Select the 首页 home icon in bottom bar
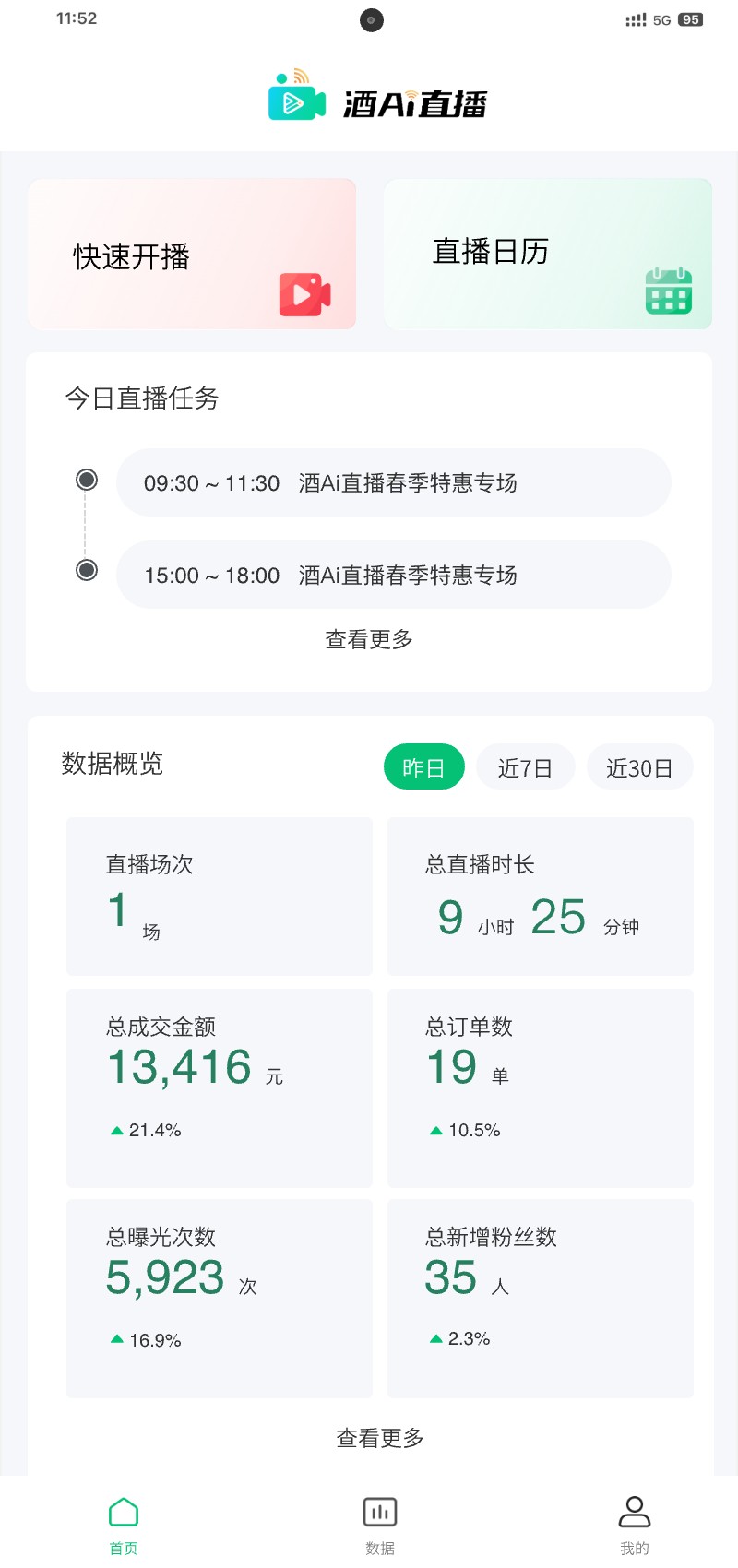The height and width of the screenshot is (1568, 738). pos(123,1513)
